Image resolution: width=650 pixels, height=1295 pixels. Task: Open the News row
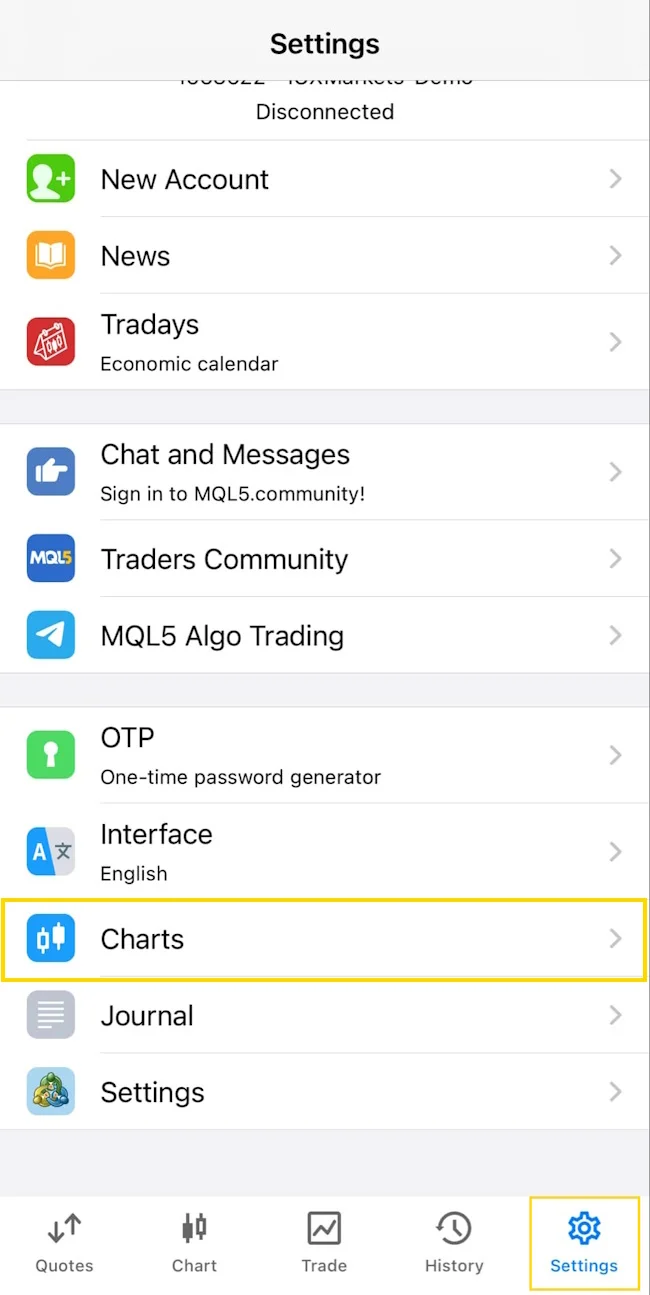pyautogui.click(x=325, y=256)
